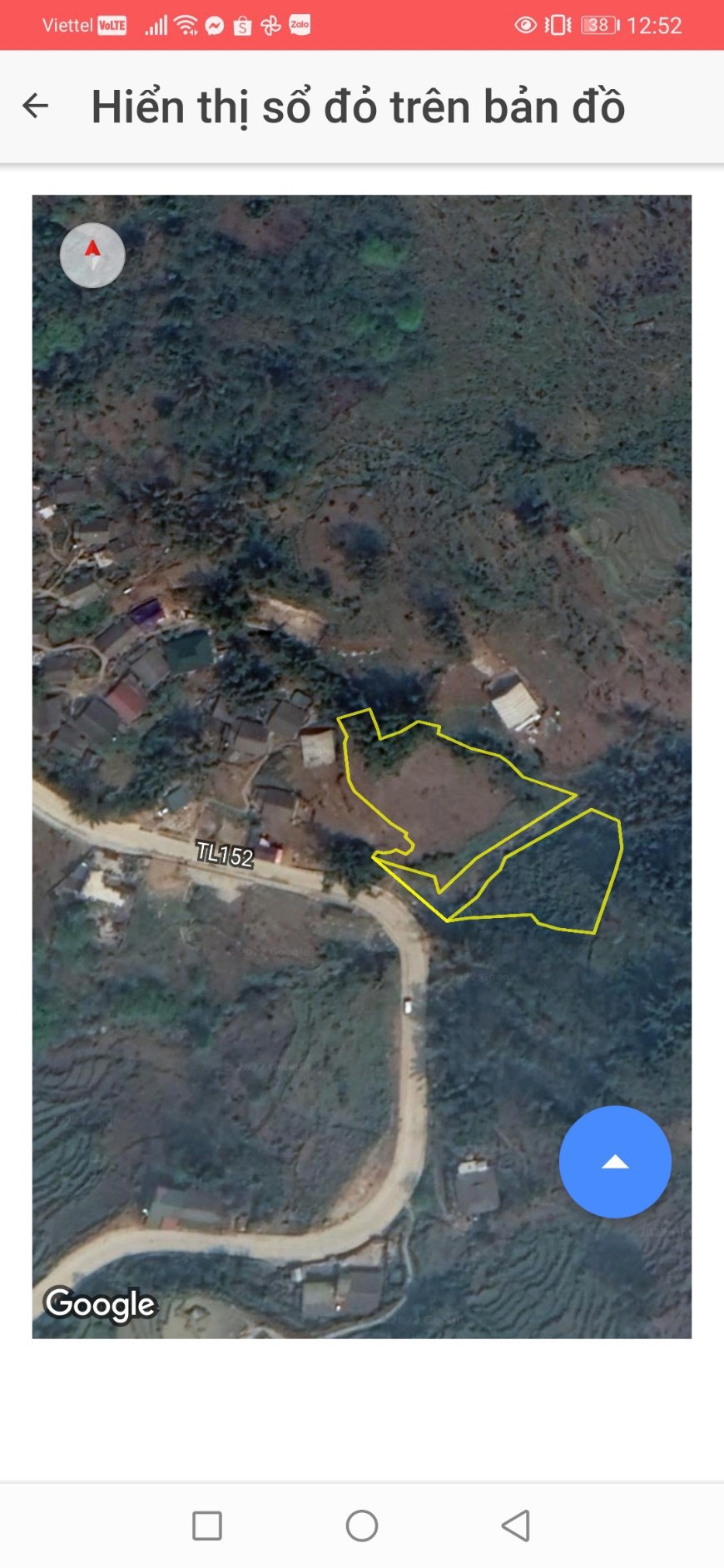Tap the system back triangle button
Image resolution: width=724 pixels, height=1568 pixels.
[516, 1526]
